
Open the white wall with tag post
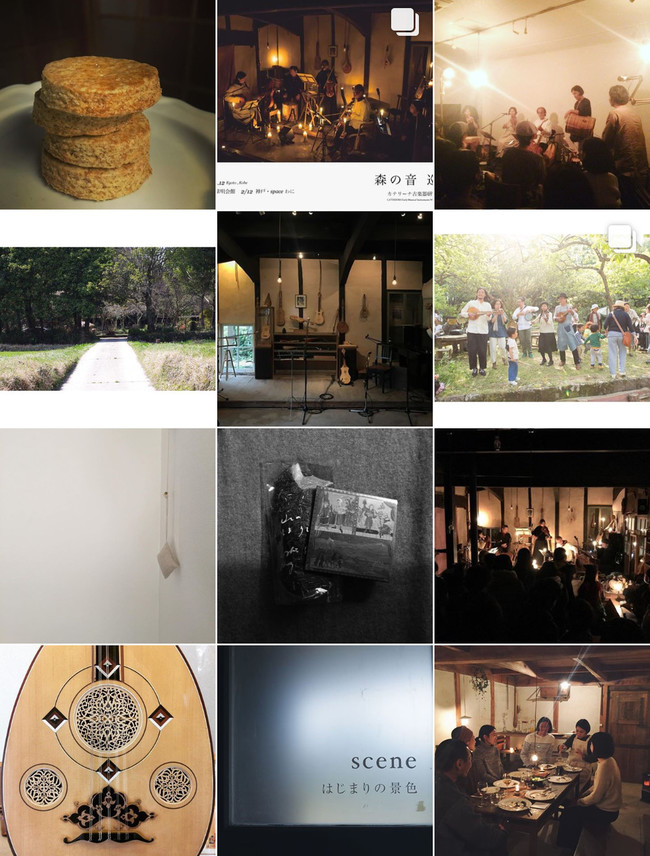pos(107,536)
